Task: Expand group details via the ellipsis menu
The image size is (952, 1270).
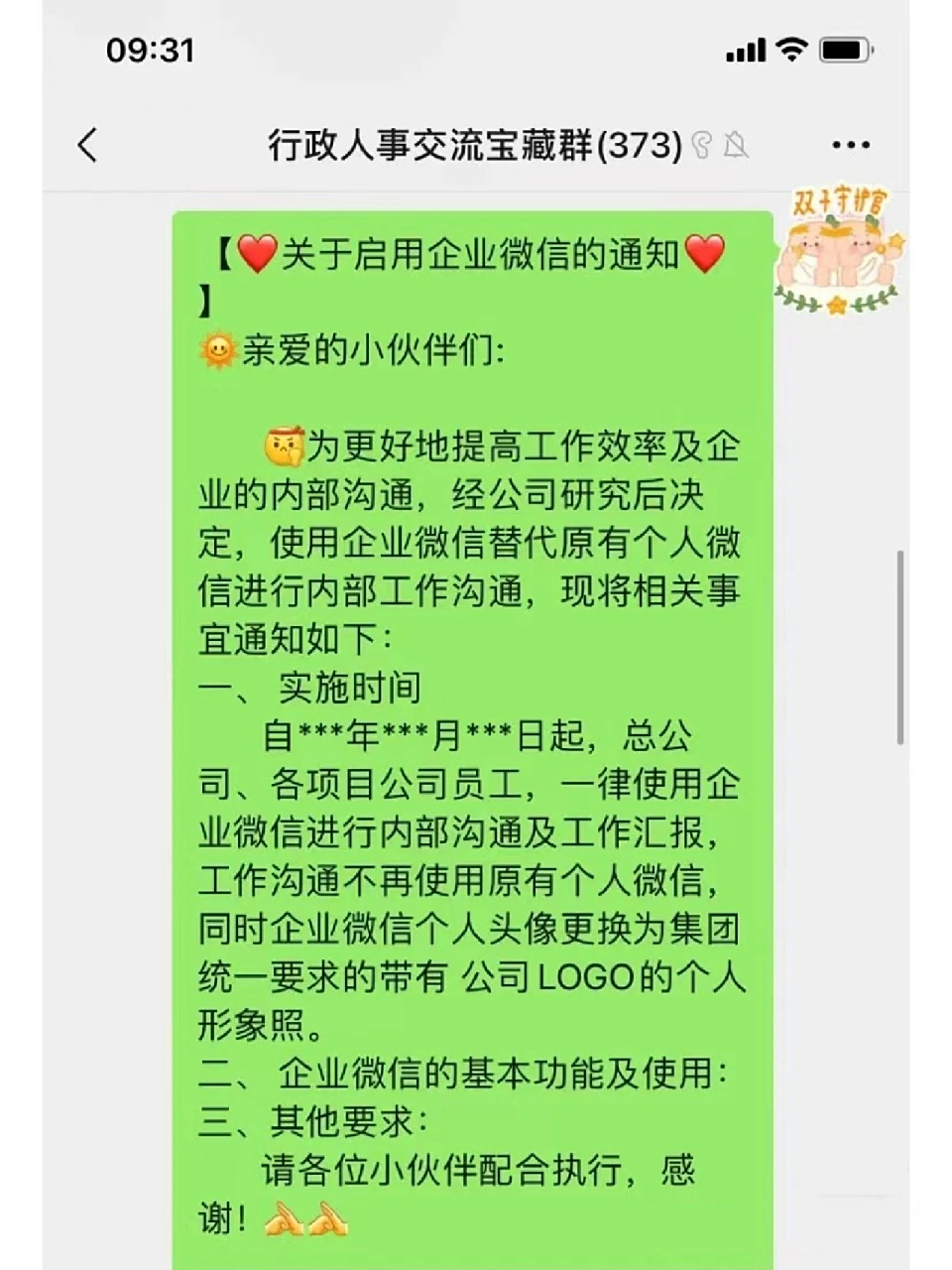Action: coord(849,146)
